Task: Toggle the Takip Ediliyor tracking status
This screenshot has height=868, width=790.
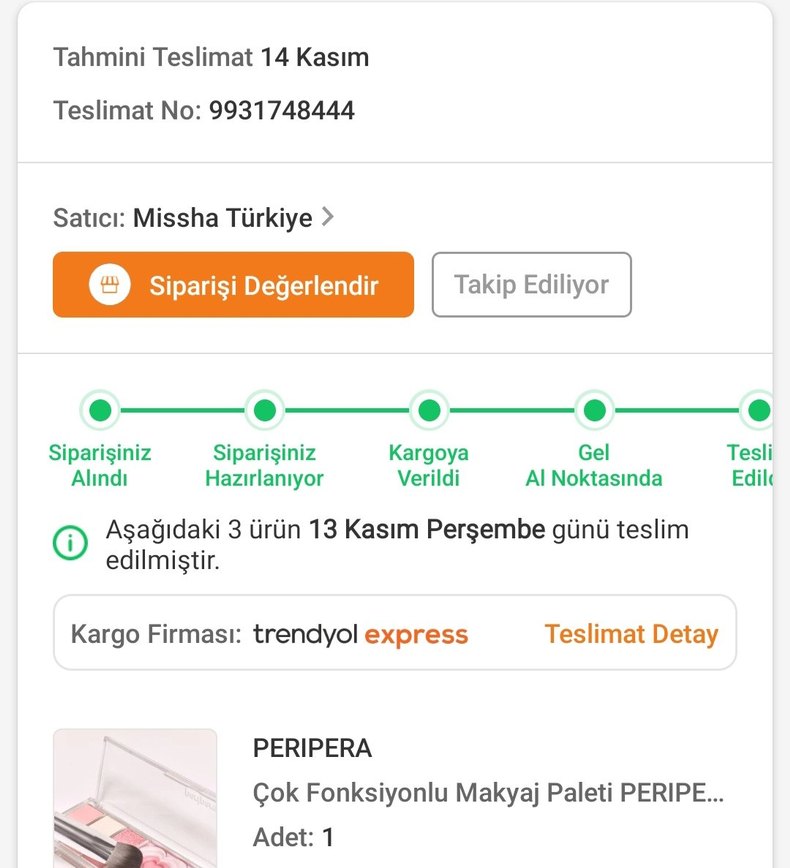Action: [x=531, y=284]
